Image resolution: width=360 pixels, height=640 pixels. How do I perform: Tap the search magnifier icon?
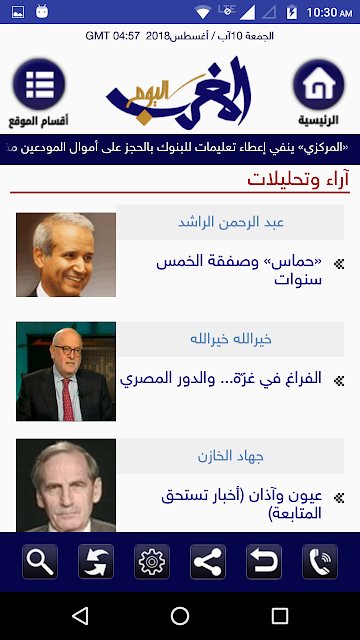pos(40,562)
